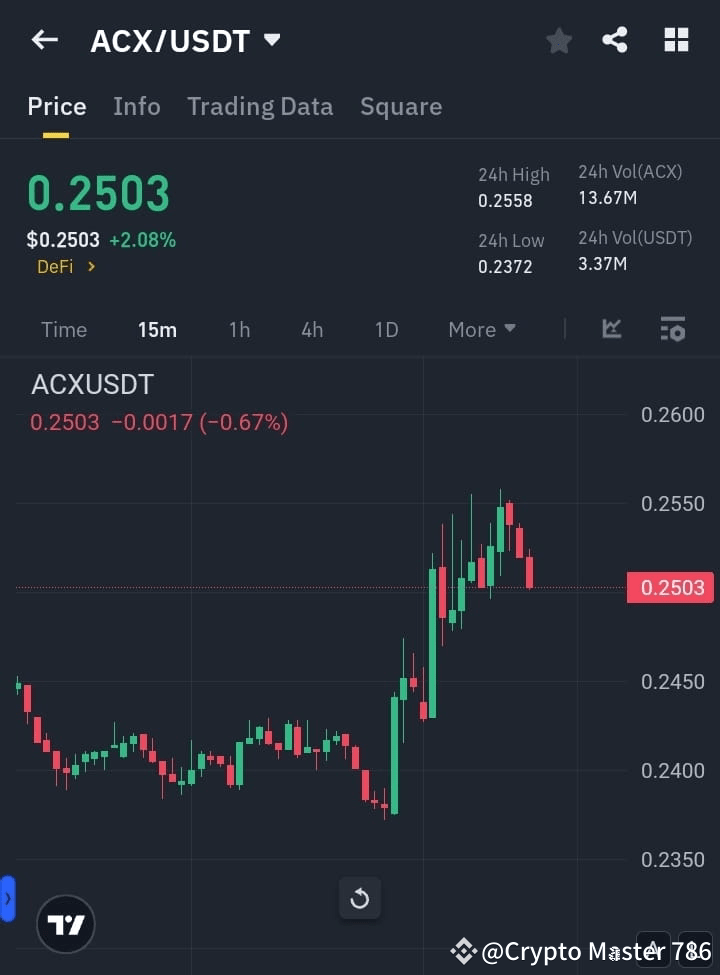This screenshot has width=720, height=975.
Task: Select the 15m interval
Action: coord(157,329)
